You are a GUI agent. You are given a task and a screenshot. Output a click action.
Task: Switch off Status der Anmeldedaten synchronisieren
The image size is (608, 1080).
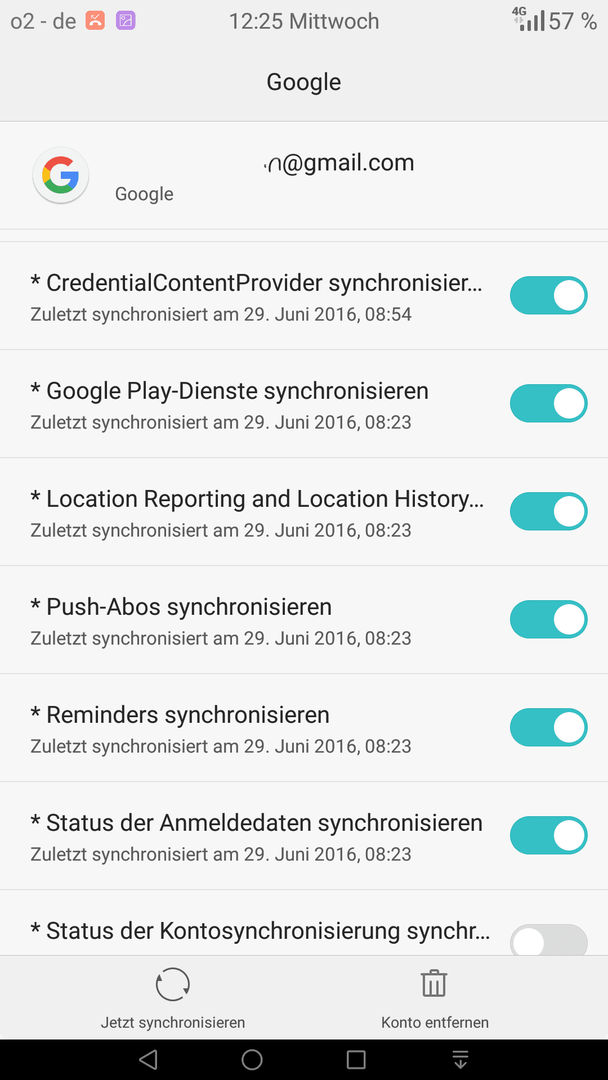pyautogui.click(x=548, y=835)
